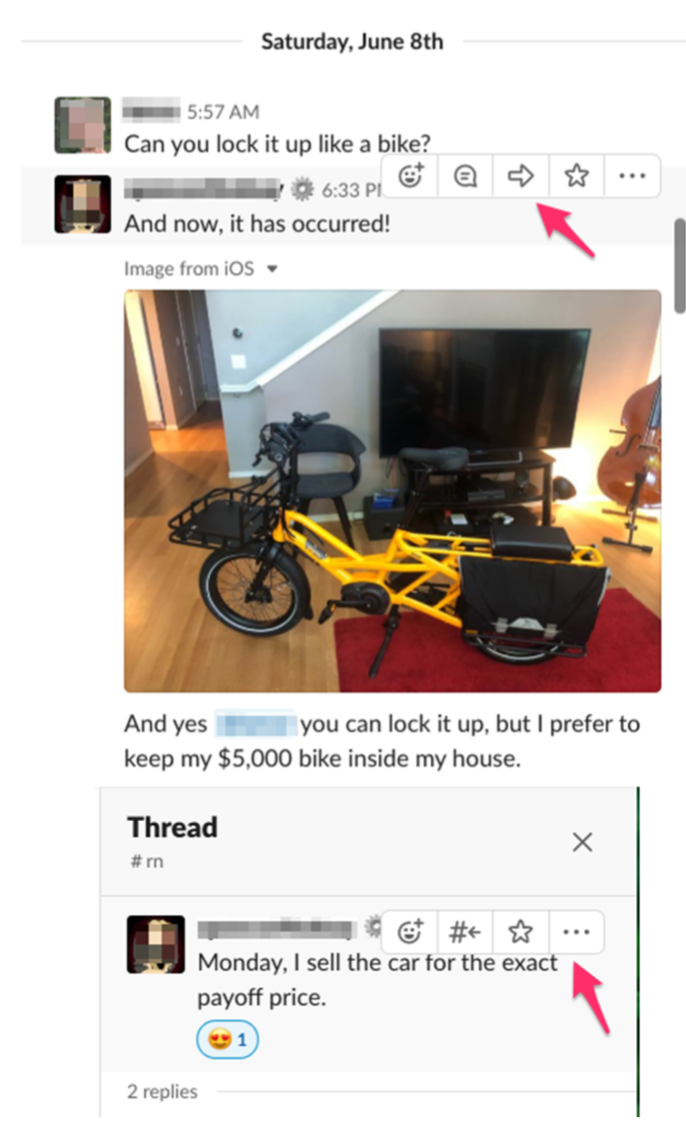Share the "And now, it has occurred!" message

520,176
